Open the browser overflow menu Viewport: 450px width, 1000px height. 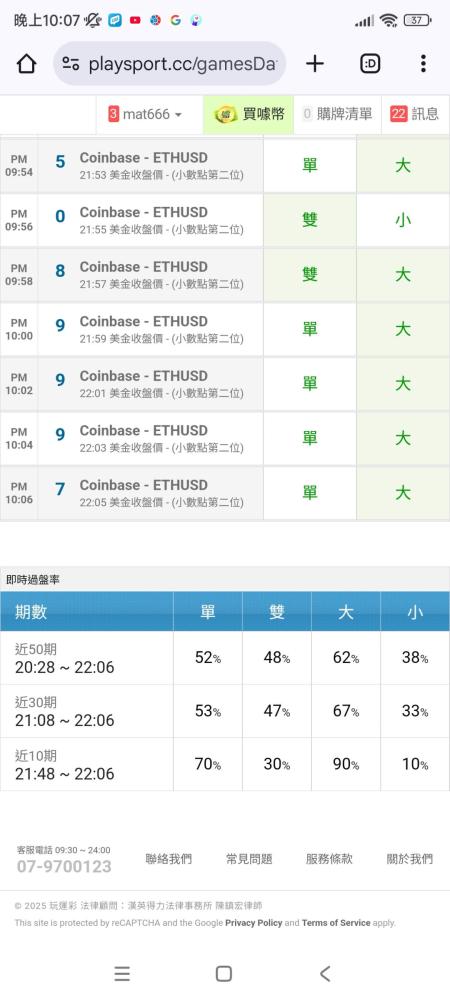(423, 64)
